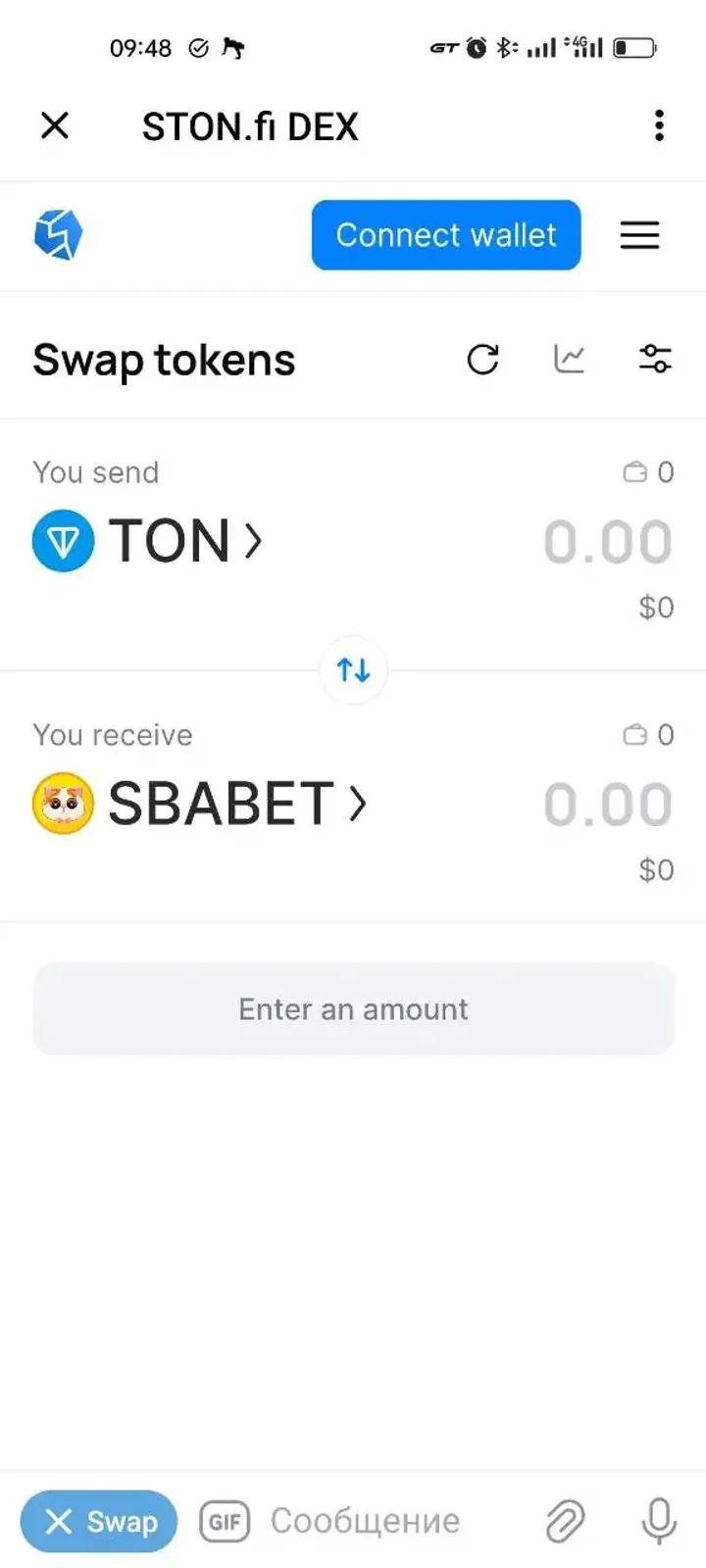Open the price chart icon
This screenshot has height=1568, width=706.
(569, 360)
